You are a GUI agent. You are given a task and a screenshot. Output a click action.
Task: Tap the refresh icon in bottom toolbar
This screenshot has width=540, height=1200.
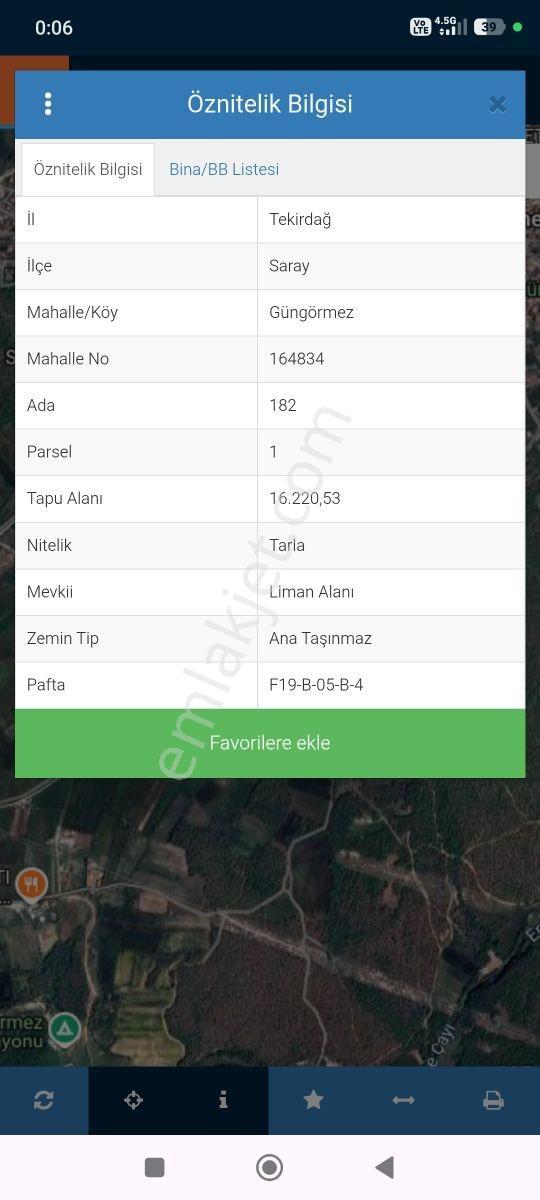tap(43, 1100)
